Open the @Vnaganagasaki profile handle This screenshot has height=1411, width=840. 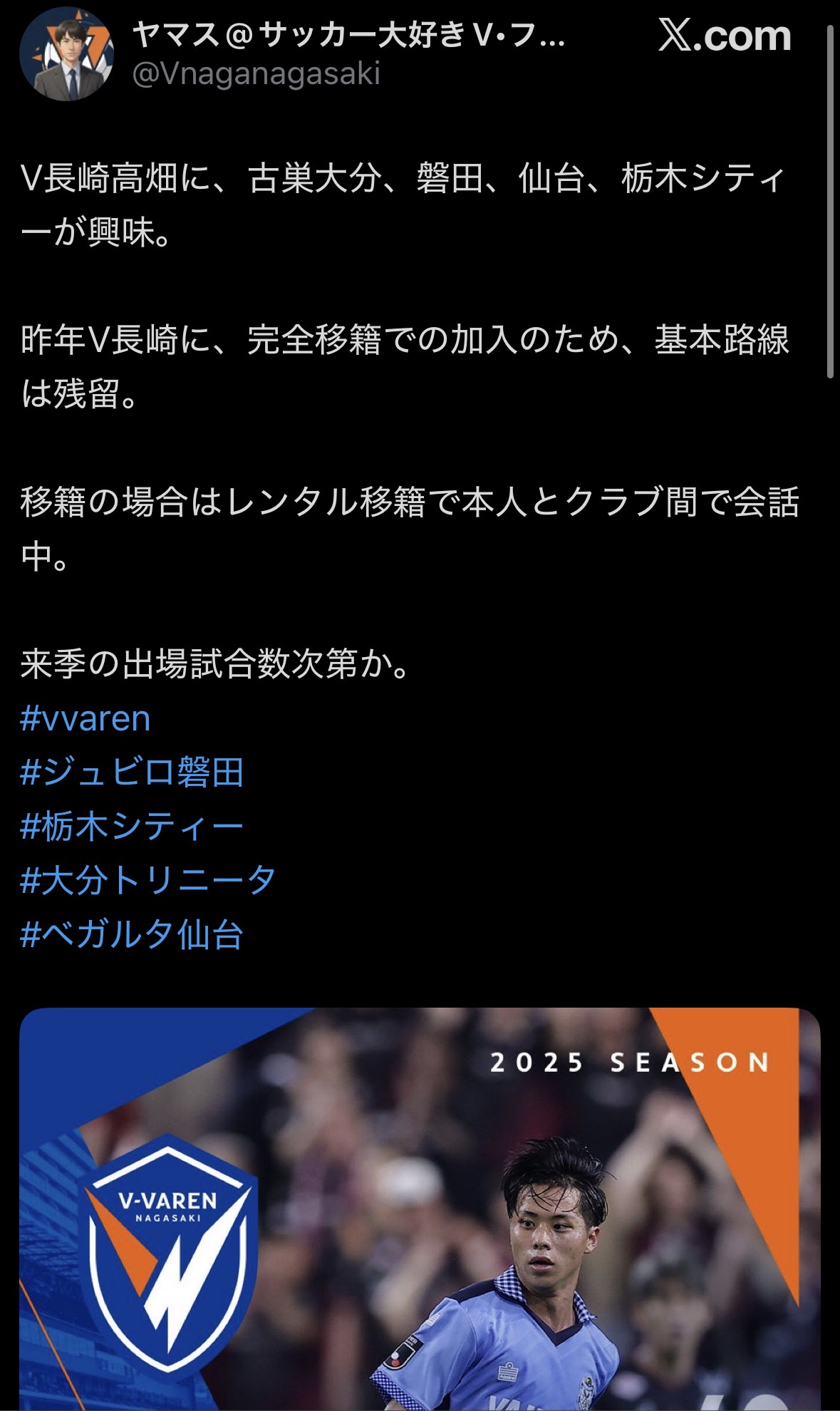pos(256,74)
